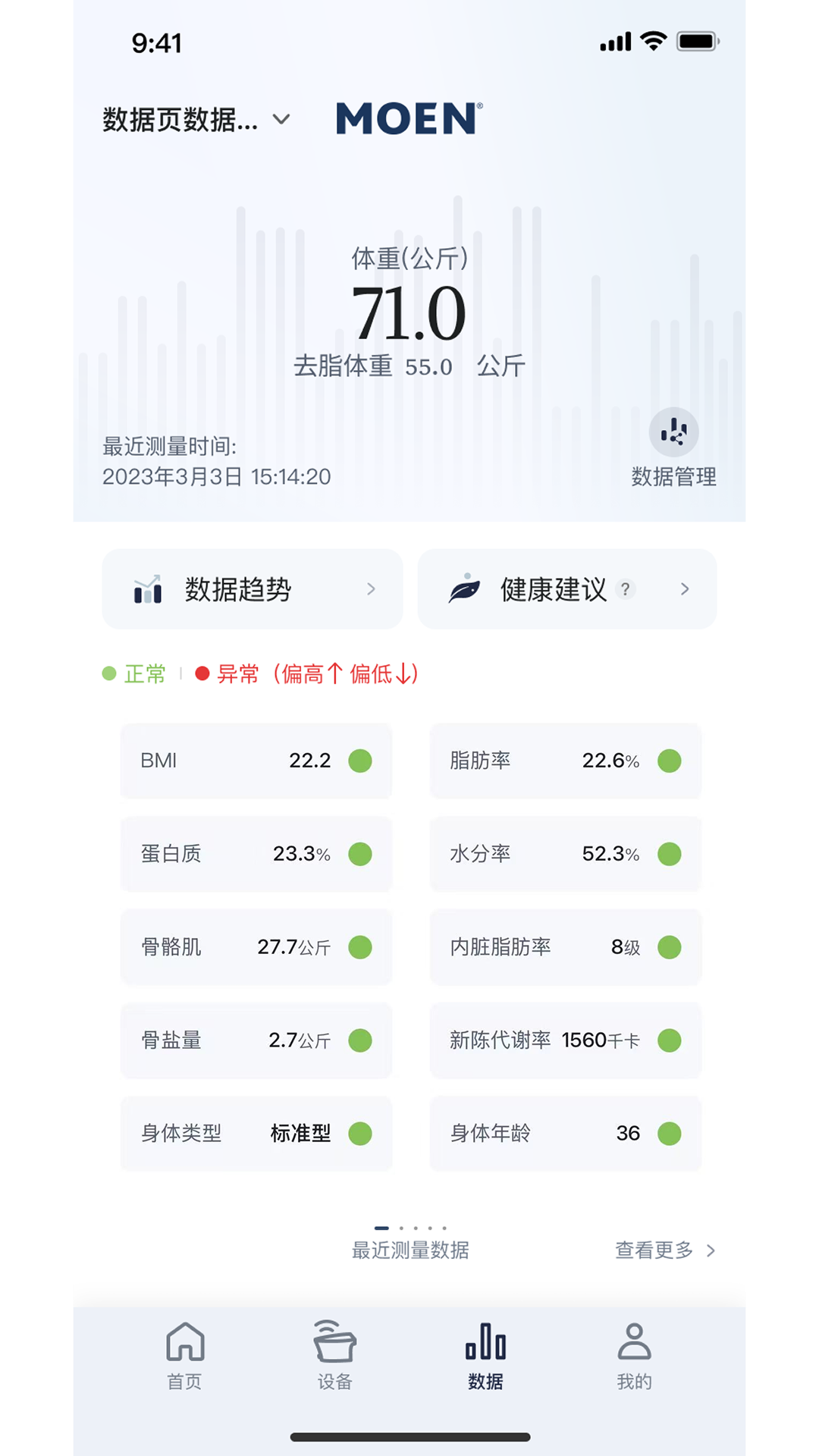The image size is (819, 1456).
Task: Switch to the 设备 tab
Action: (x=334, y=1357)
